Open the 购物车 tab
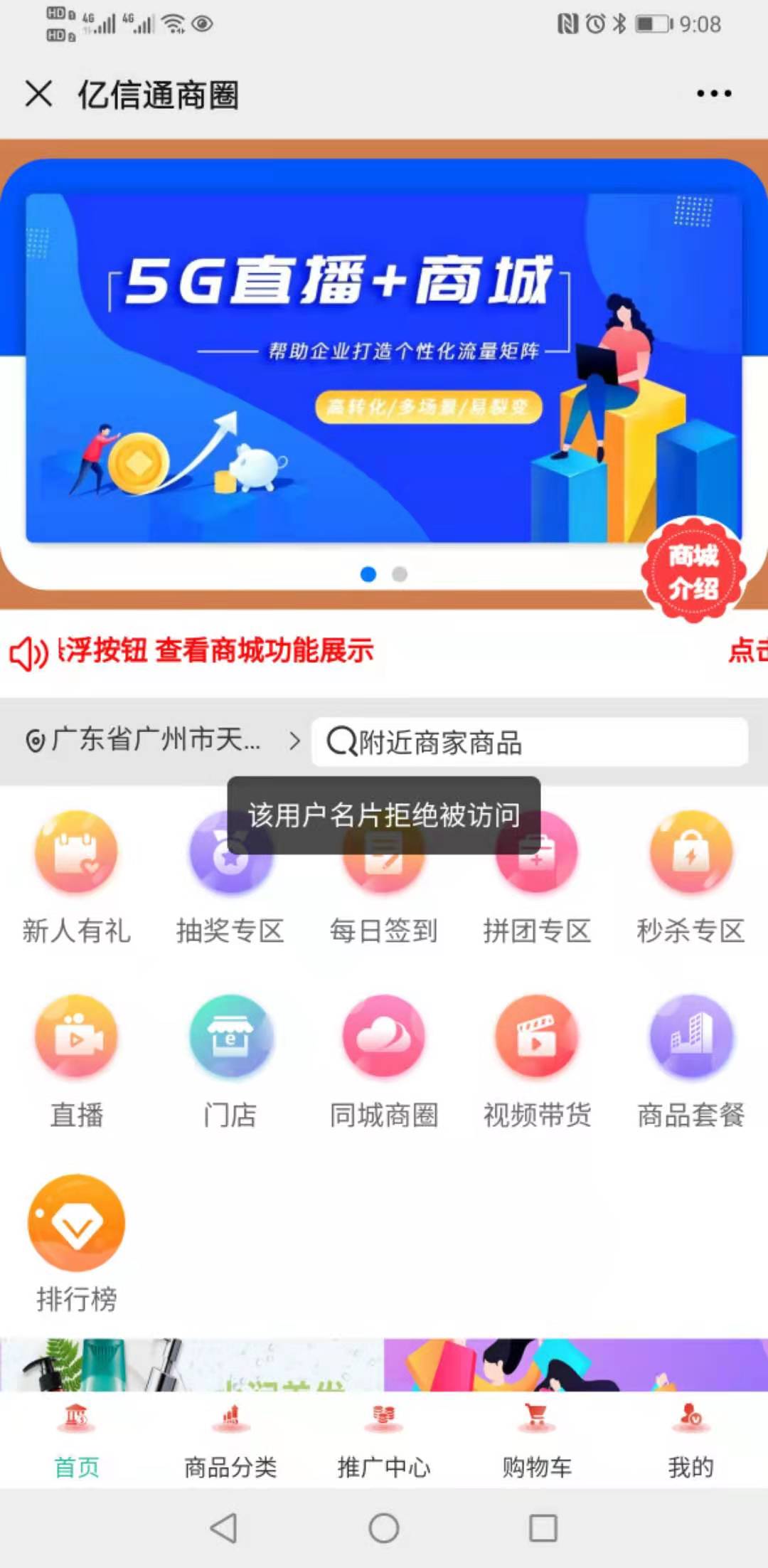Viewport: 768px width, 1568px height. 537,1441
